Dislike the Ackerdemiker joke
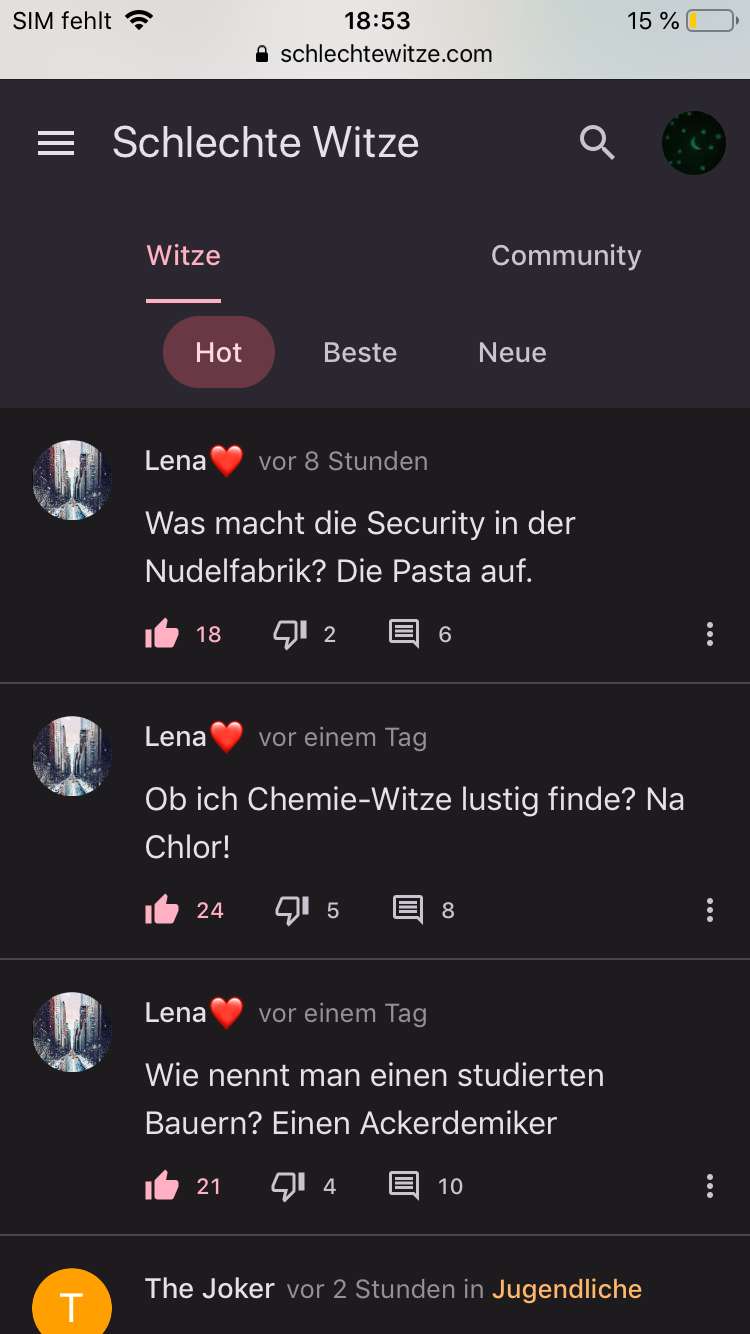The image size is (750, 1334). click(x=290, y=1186)
